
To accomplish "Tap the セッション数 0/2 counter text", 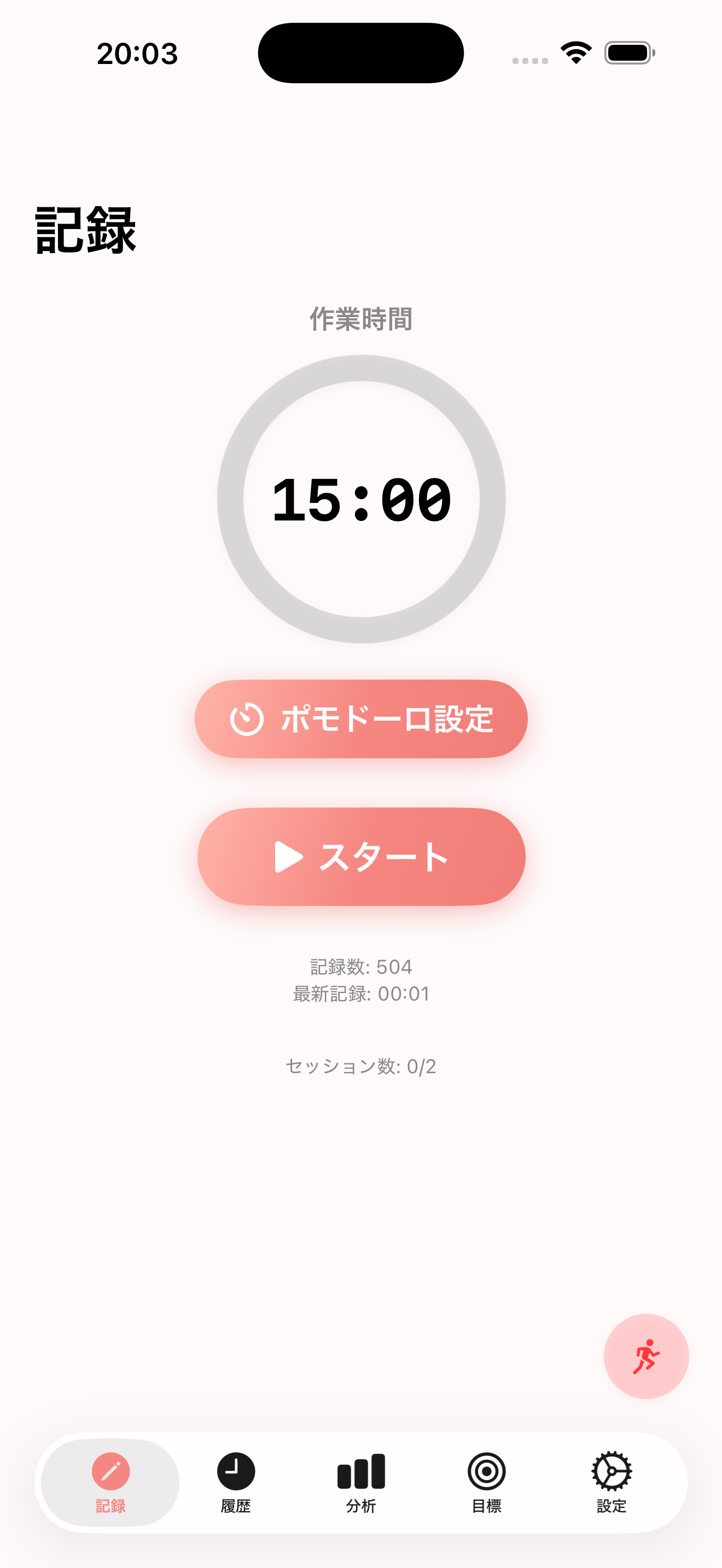I will tap(361, 1067).
